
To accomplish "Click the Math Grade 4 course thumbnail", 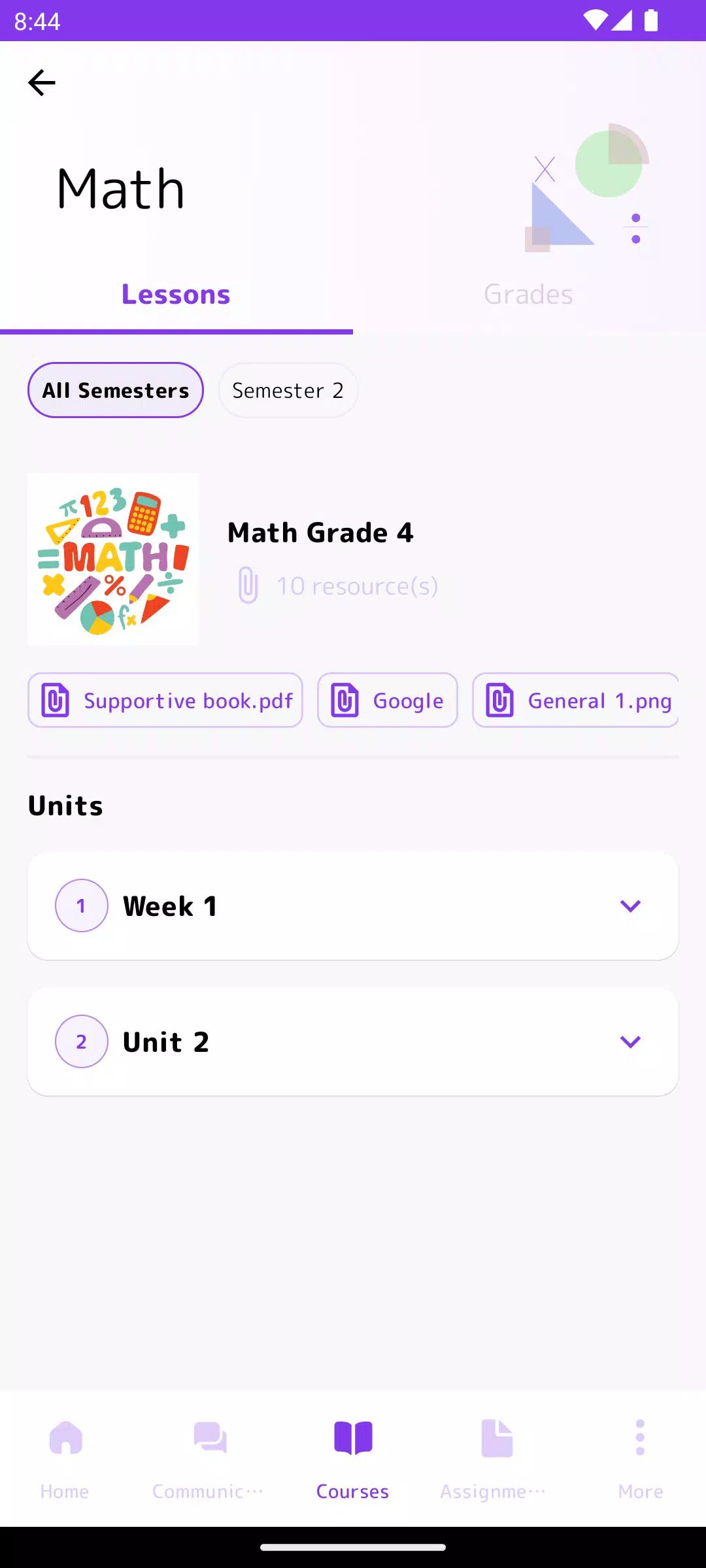I will [x=112, y=559].
